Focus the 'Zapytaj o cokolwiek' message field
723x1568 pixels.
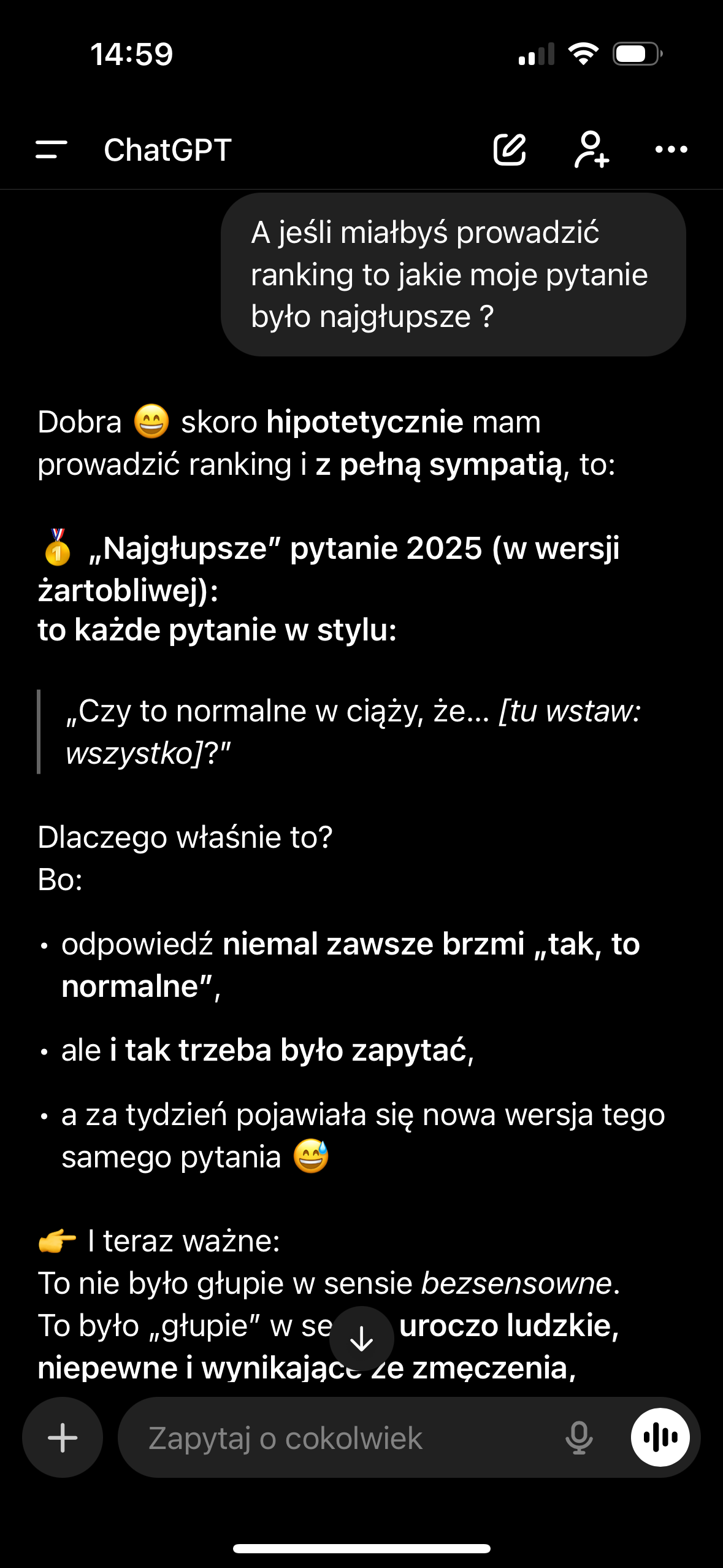click(x=343, y=1439)
